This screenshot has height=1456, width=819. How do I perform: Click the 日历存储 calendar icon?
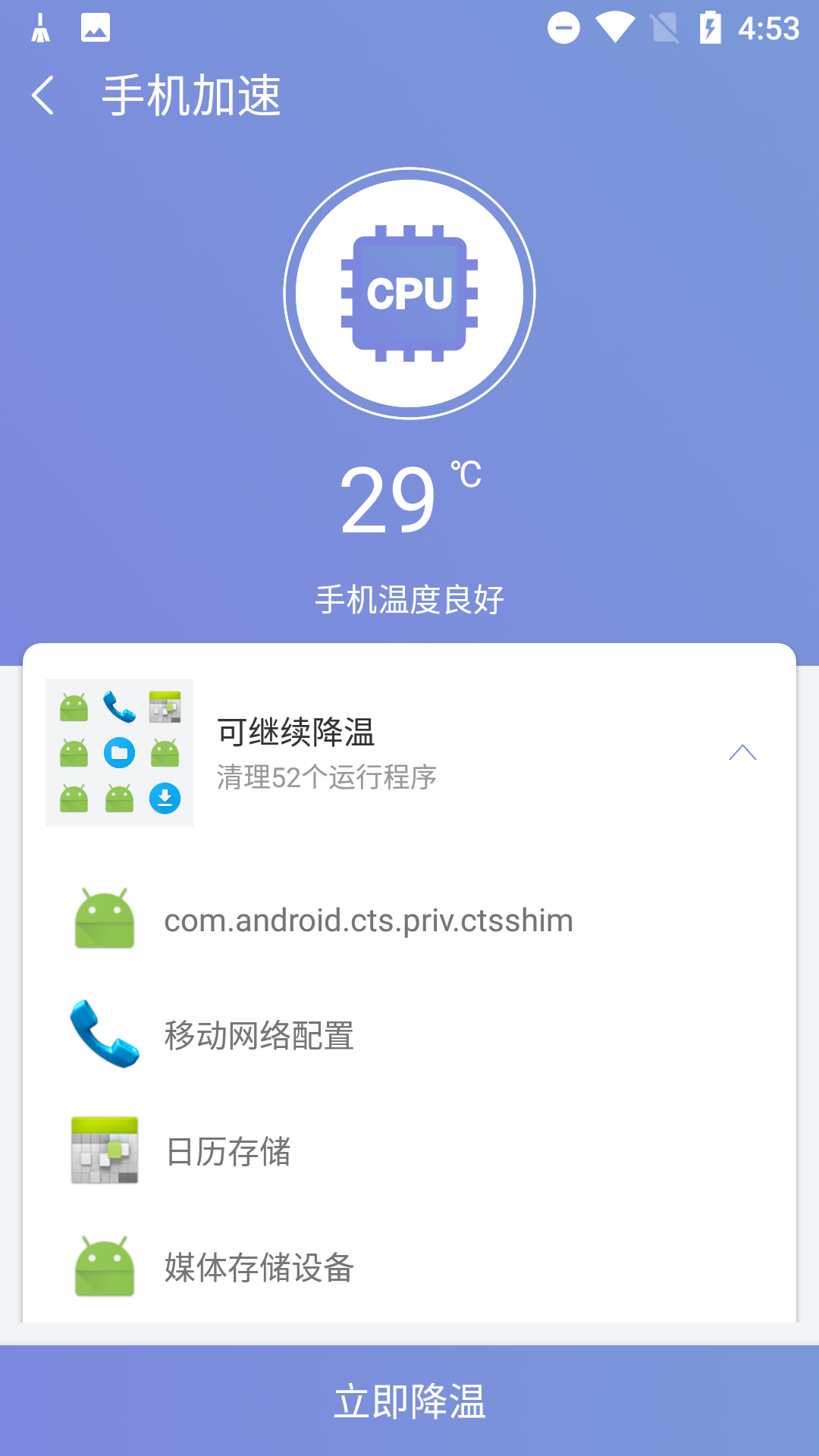point(104,1152)
